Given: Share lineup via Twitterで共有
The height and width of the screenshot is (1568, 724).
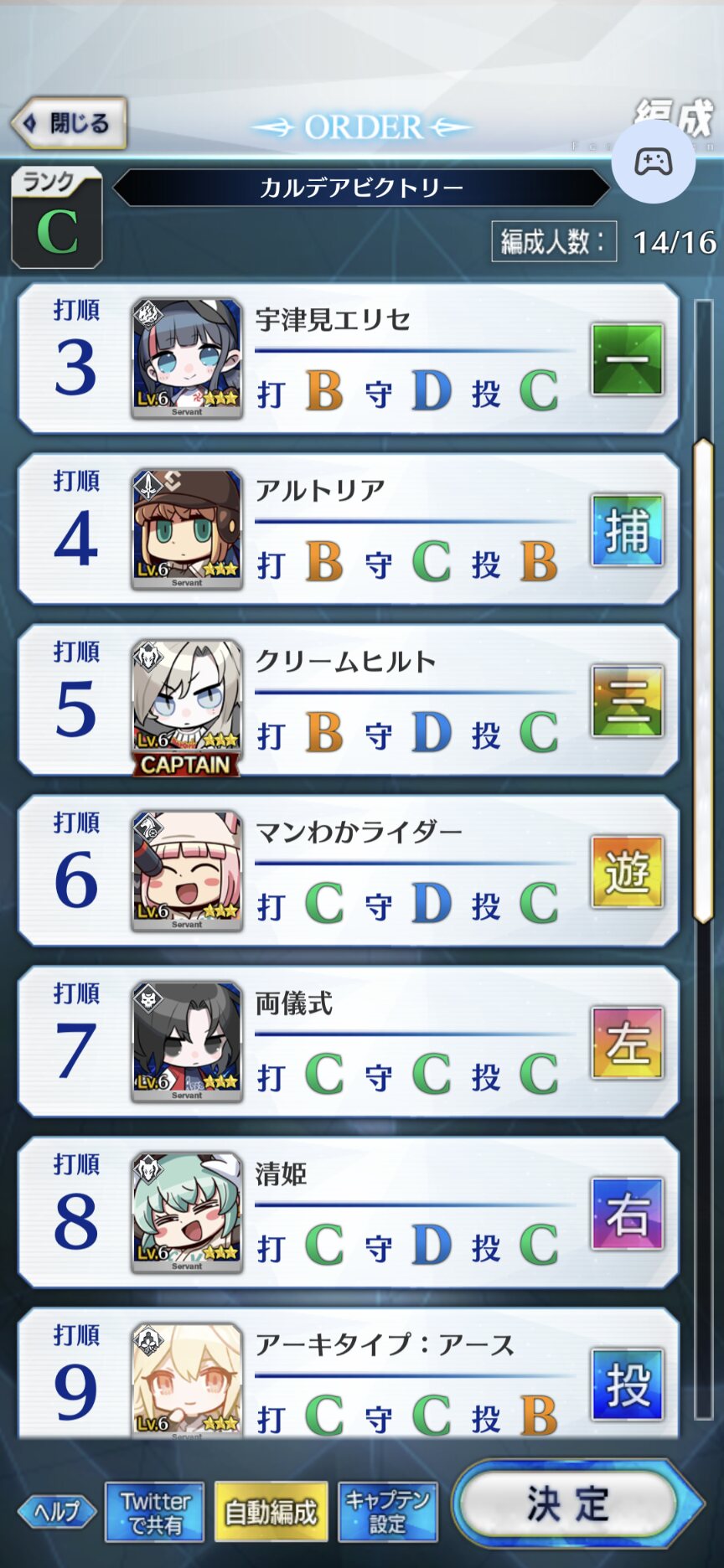Looking at the screenshot, I should (x=155, y=1512).
